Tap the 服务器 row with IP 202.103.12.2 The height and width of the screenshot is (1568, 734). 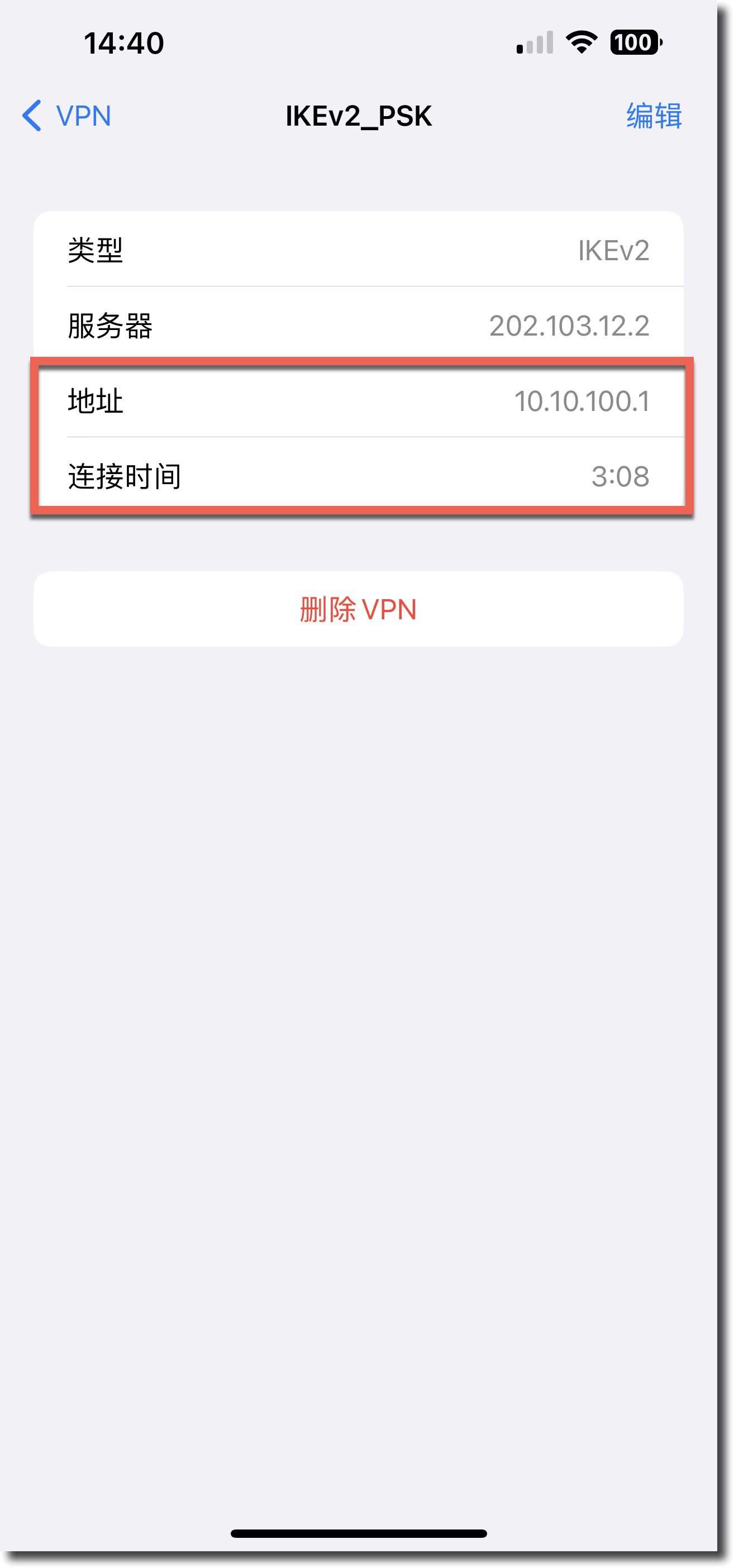363,326
